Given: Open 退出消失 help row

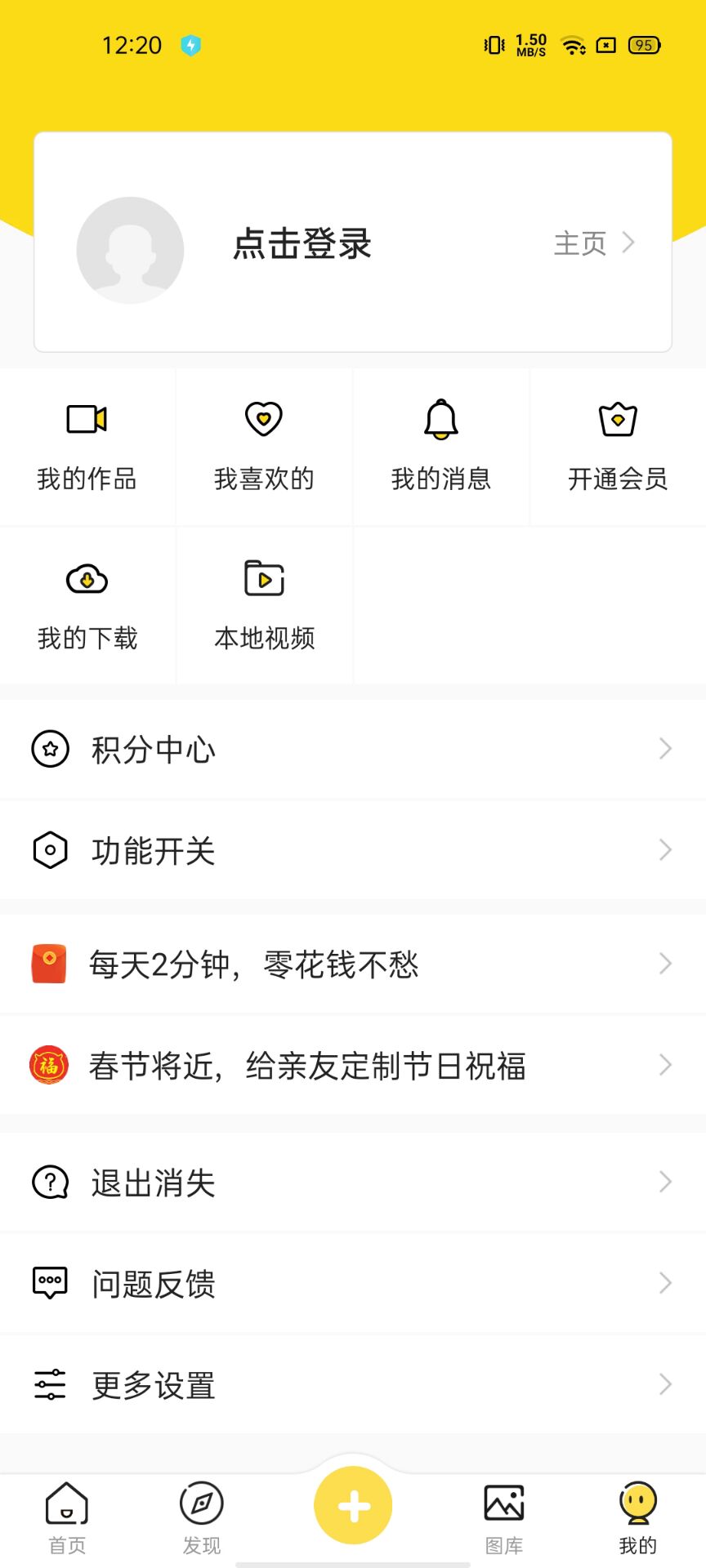Looking at the screenshot, I should tap(353, 1182).
